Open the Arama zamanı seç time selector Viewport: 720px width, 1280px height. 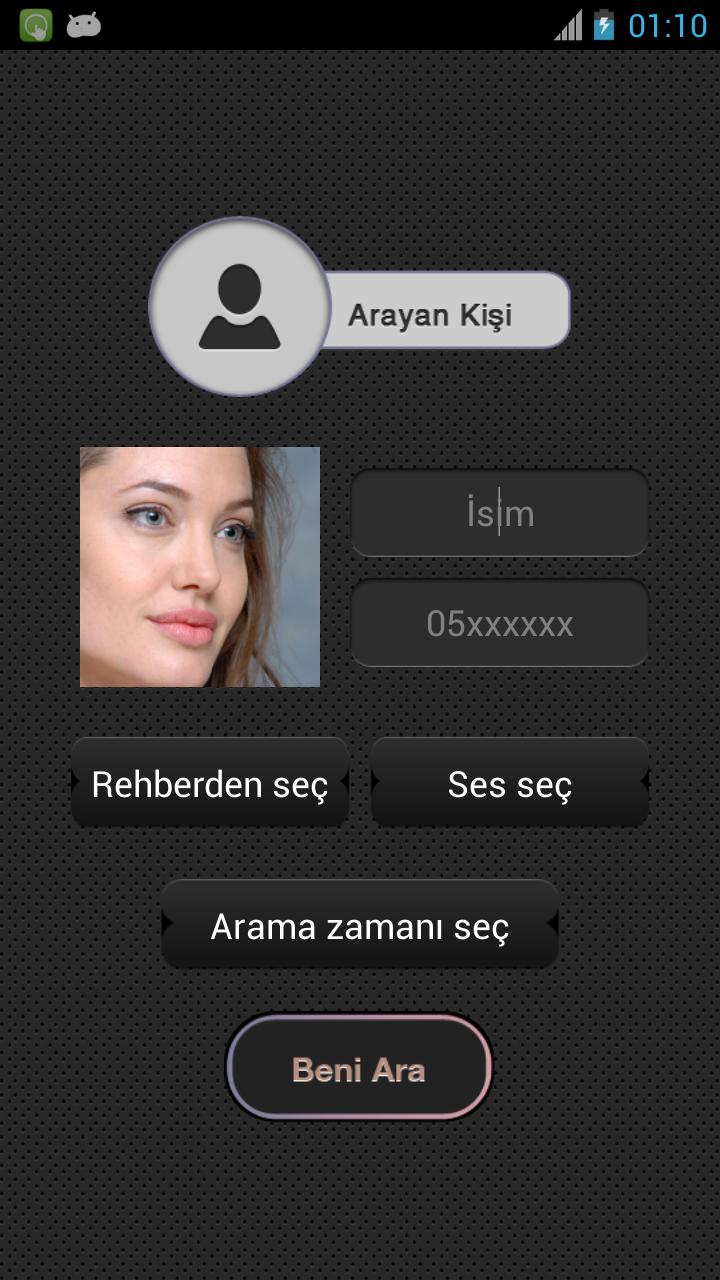coord(360,926)
